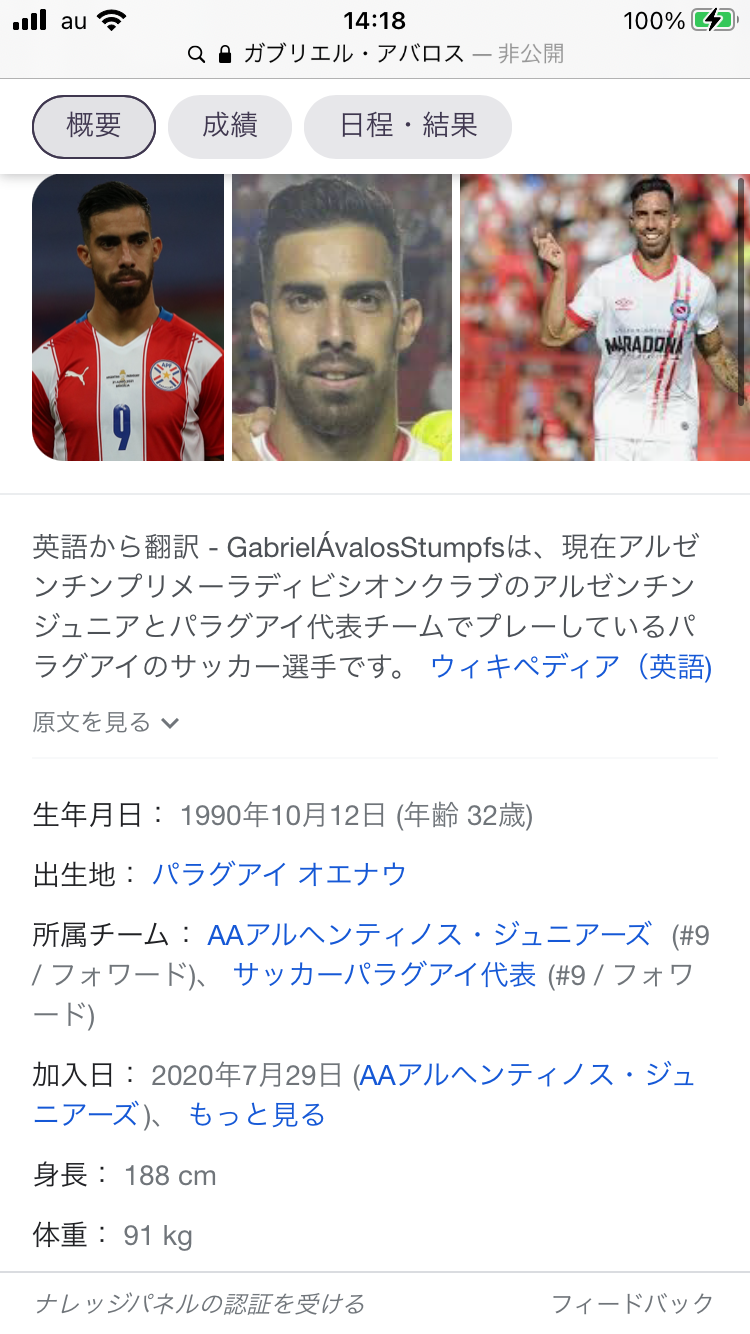
Task: Open the ウィキペディア（英語）link
Action: [x=571, y=667]
